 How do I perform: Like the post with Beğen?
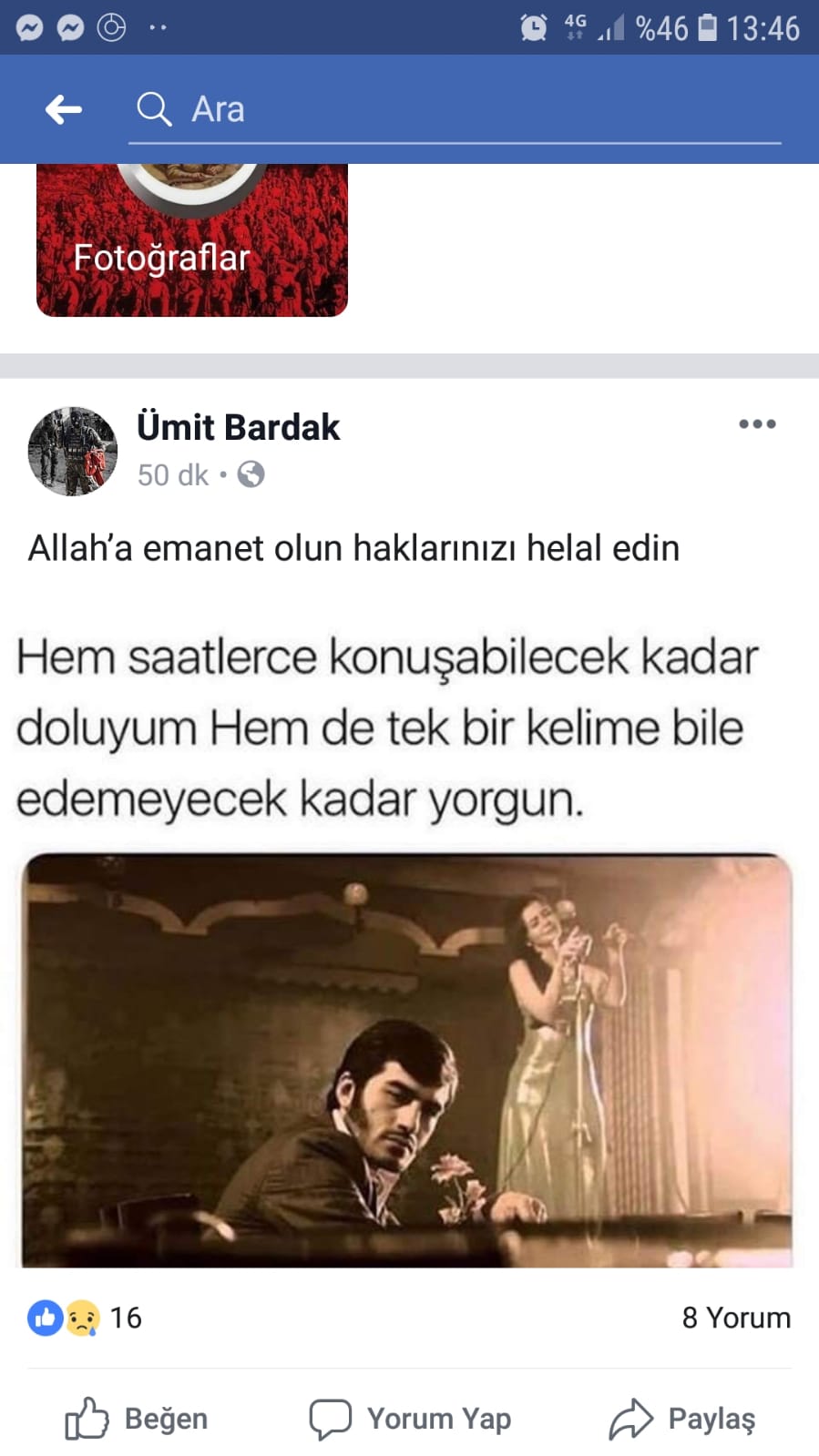pos(137,1419)
